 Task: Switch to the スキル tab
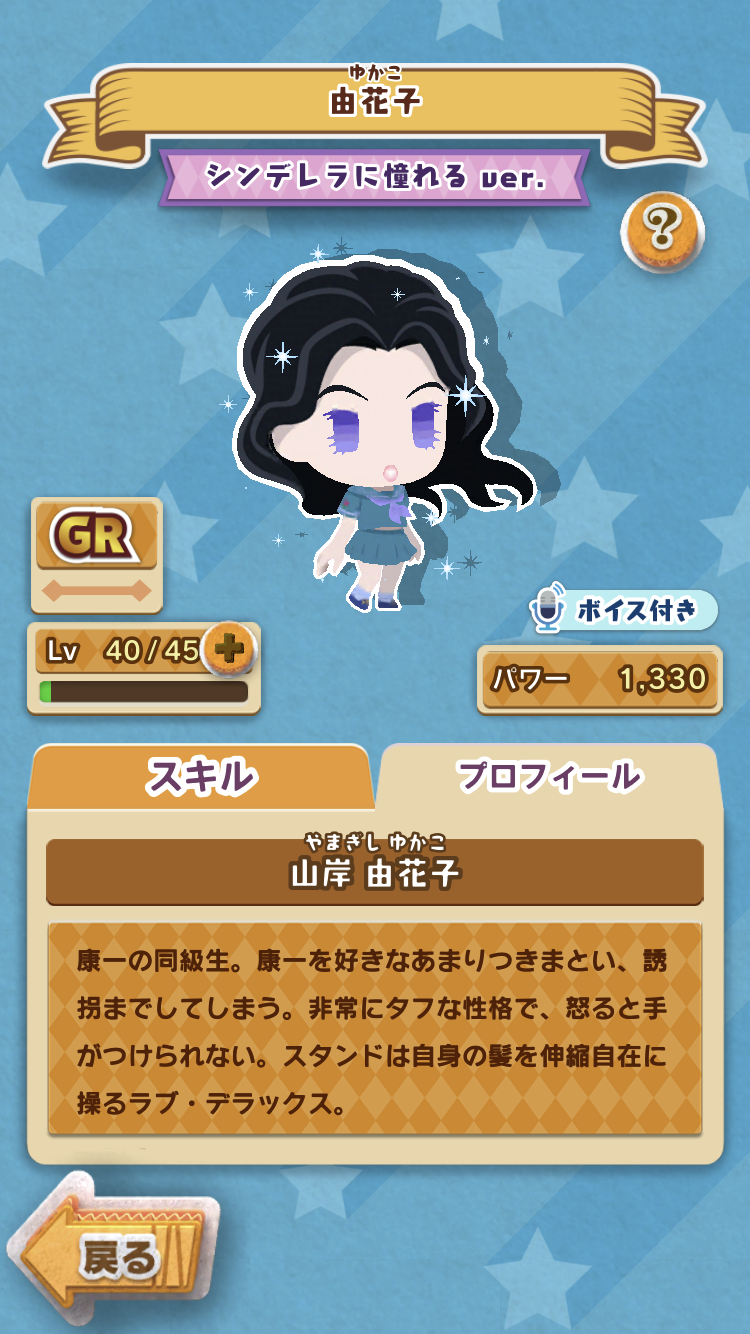click(x=201, y=777)
